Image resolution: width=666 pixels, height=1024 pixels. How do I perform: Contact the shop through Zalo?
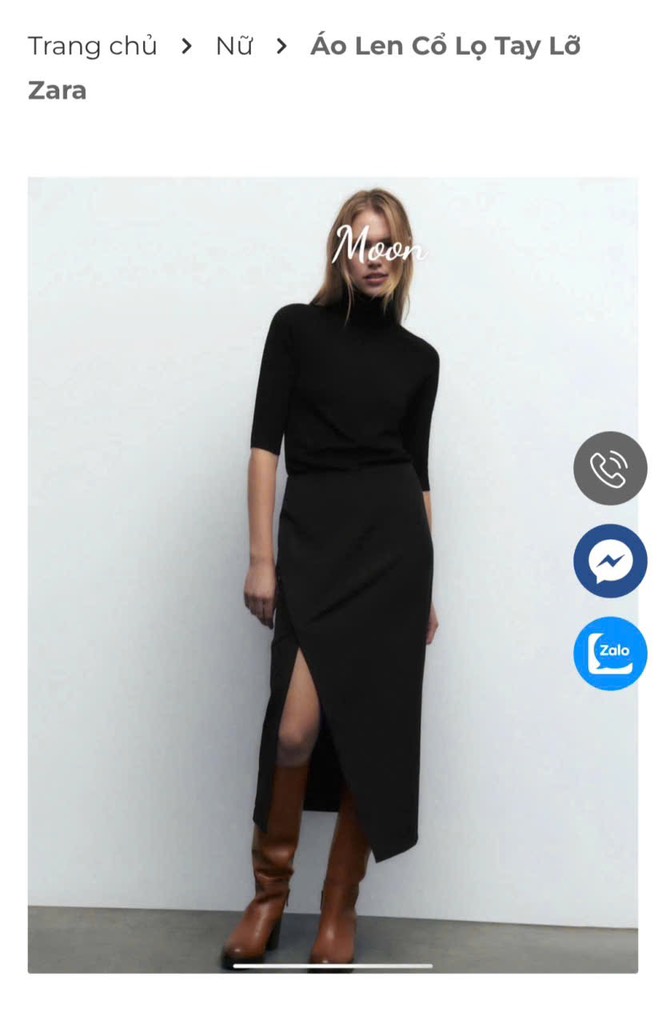[x=610, y=653]
